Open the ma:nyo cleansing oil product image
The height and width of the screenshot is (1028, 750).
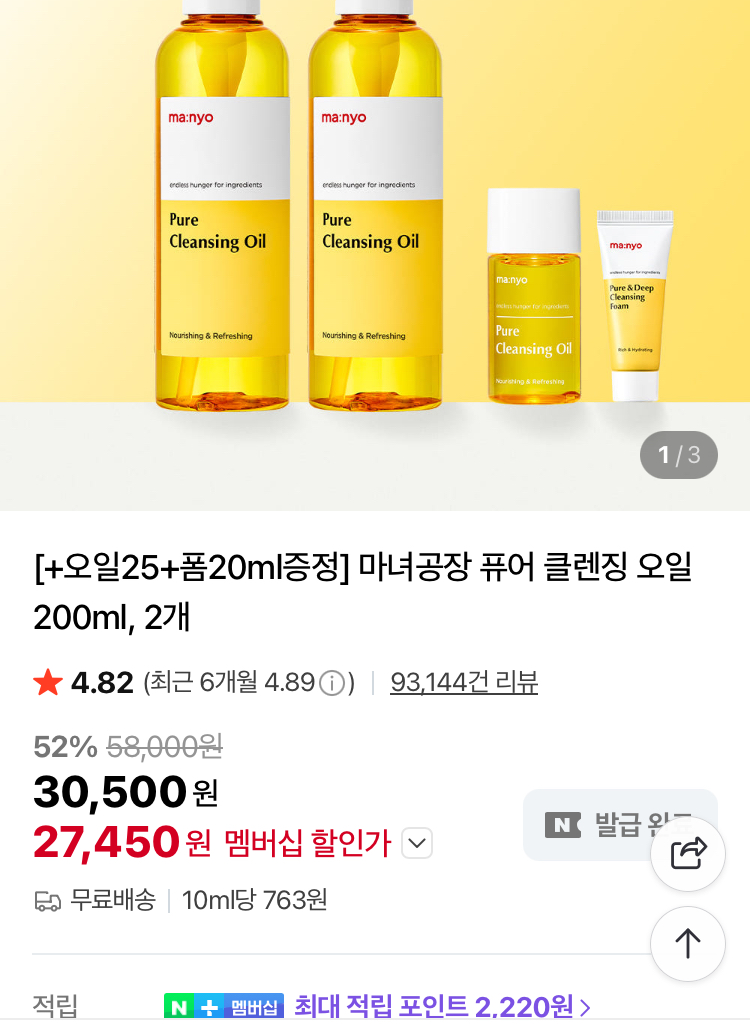[x=375, y=230]
